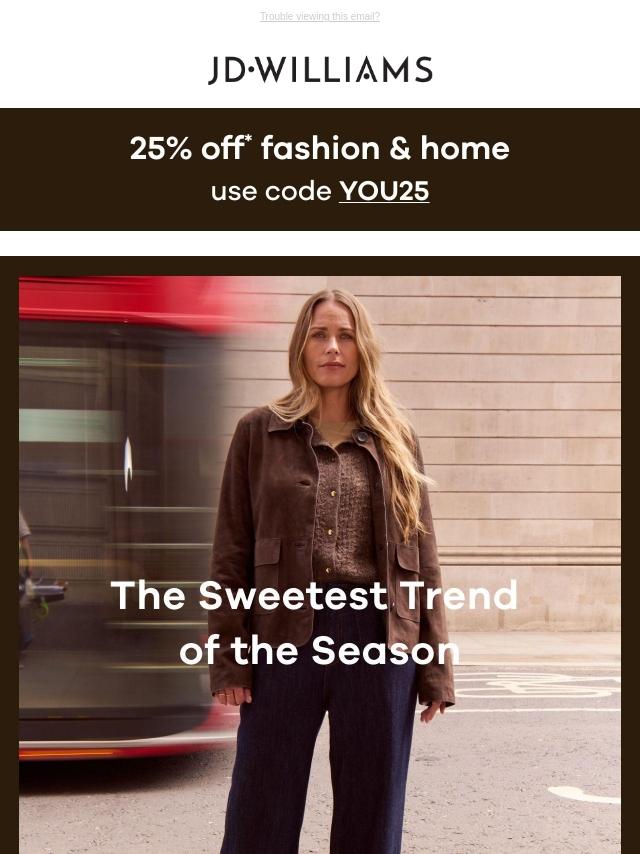Open The Sweetest Trend of the Season image
This screenshot has width=640, height=854.
pyautogui.click(x=320, y=560)
